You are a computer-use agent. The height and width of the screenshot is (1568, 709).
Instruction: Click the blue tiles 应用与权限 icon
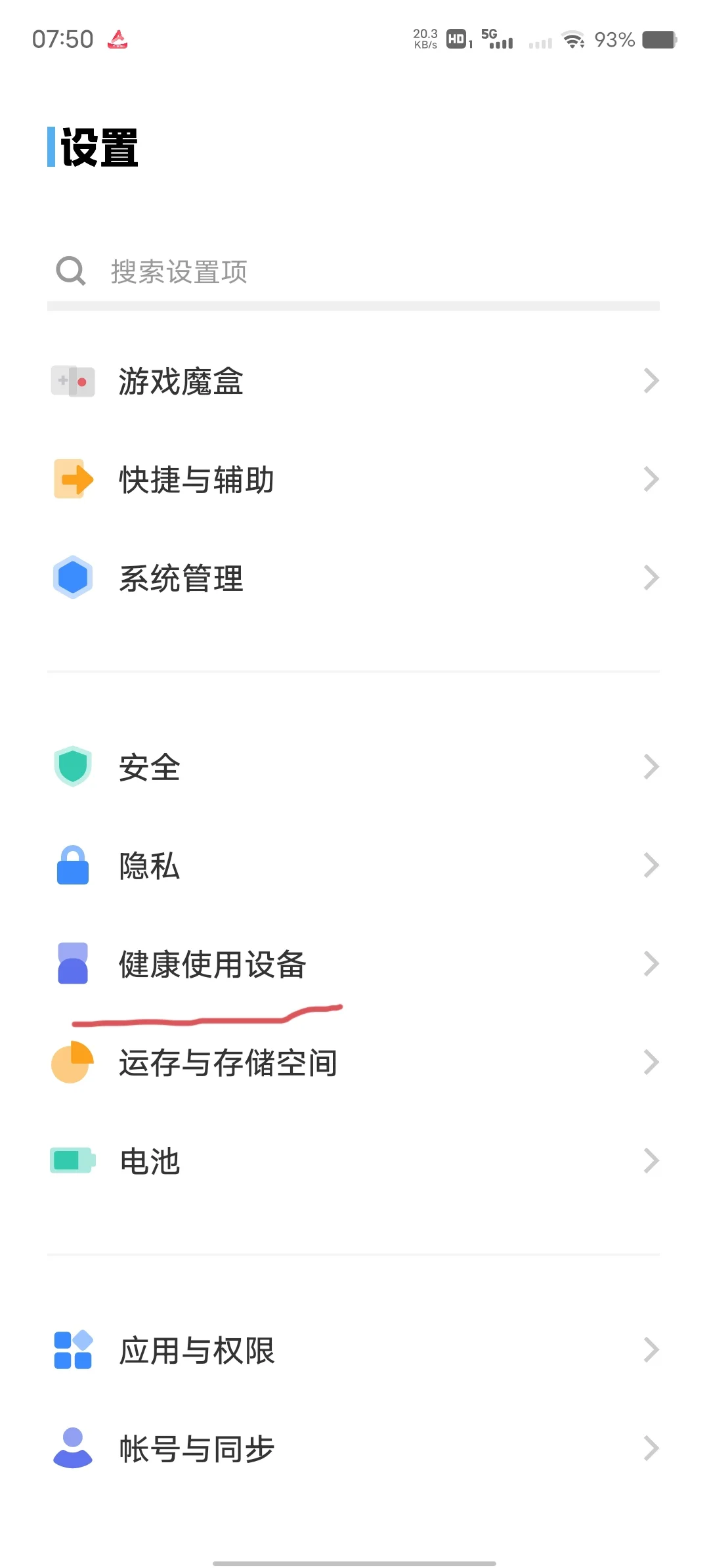pyautogui.click(x=72, y=1351)
